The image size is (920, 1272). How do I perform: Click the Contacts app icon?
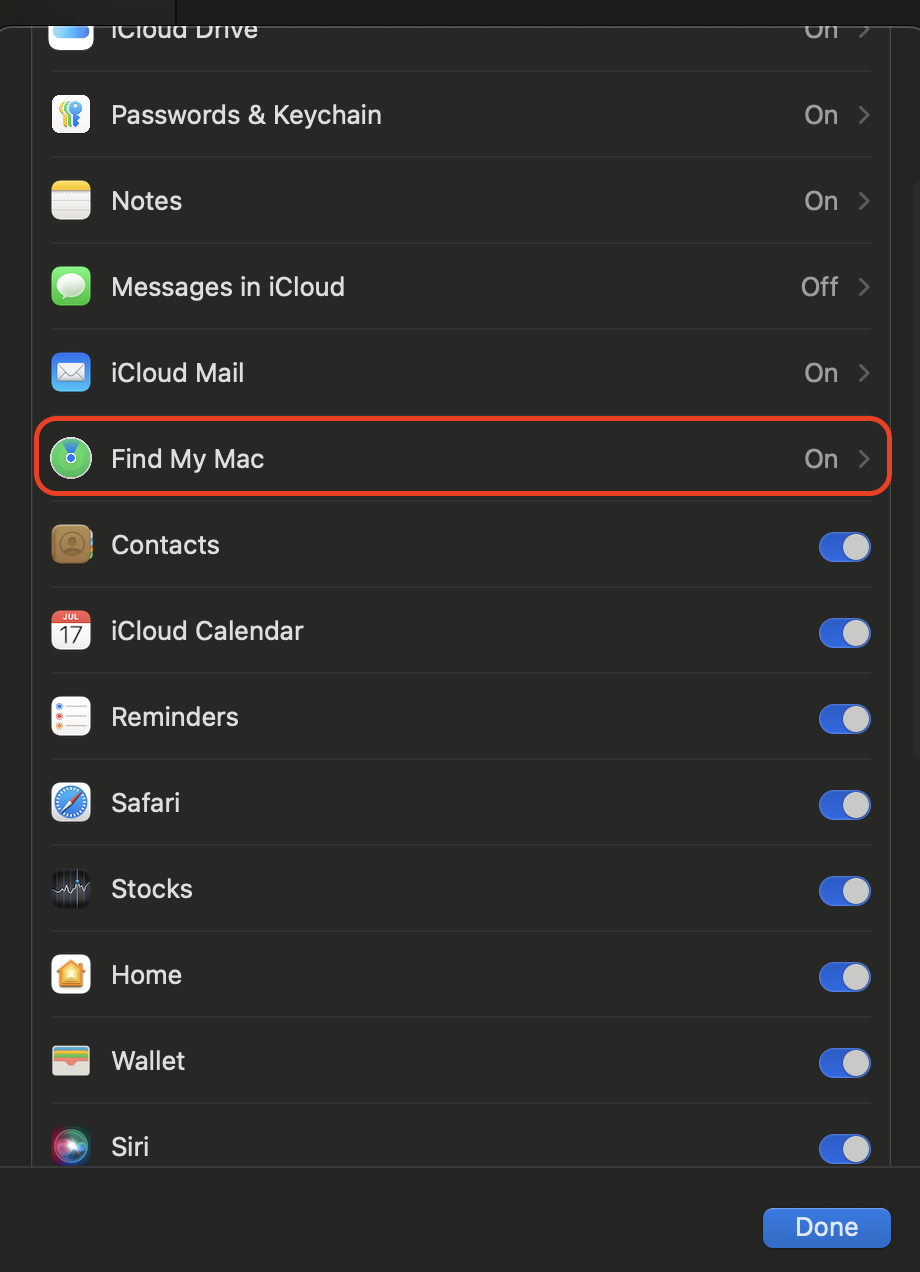[70, 544]
